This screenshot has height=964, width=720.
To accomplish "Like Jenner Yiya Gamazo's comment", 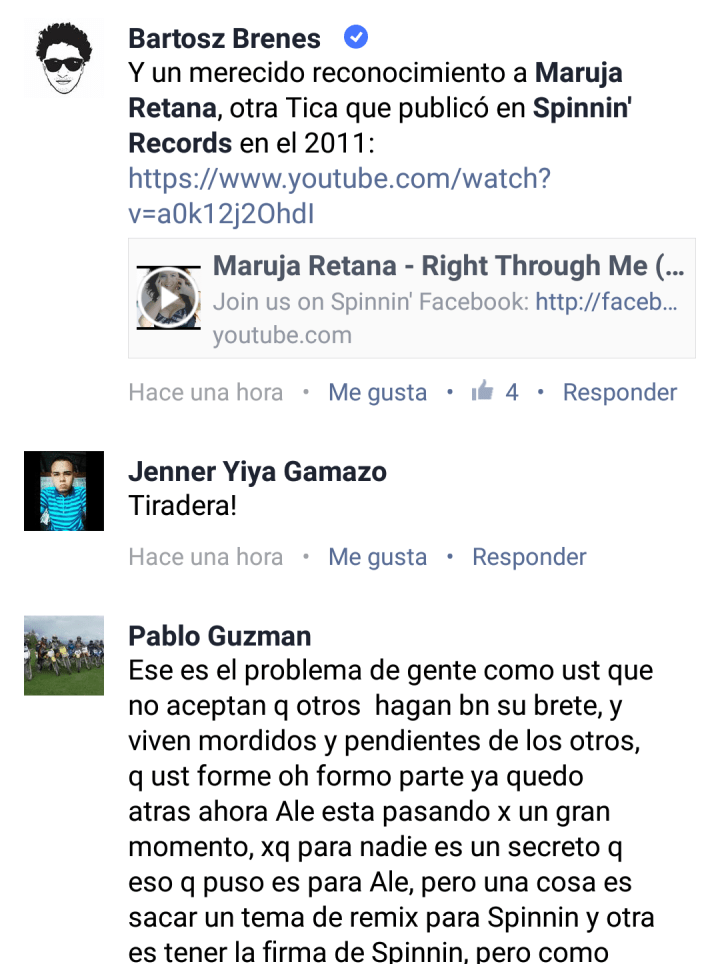I will (377, 557).
